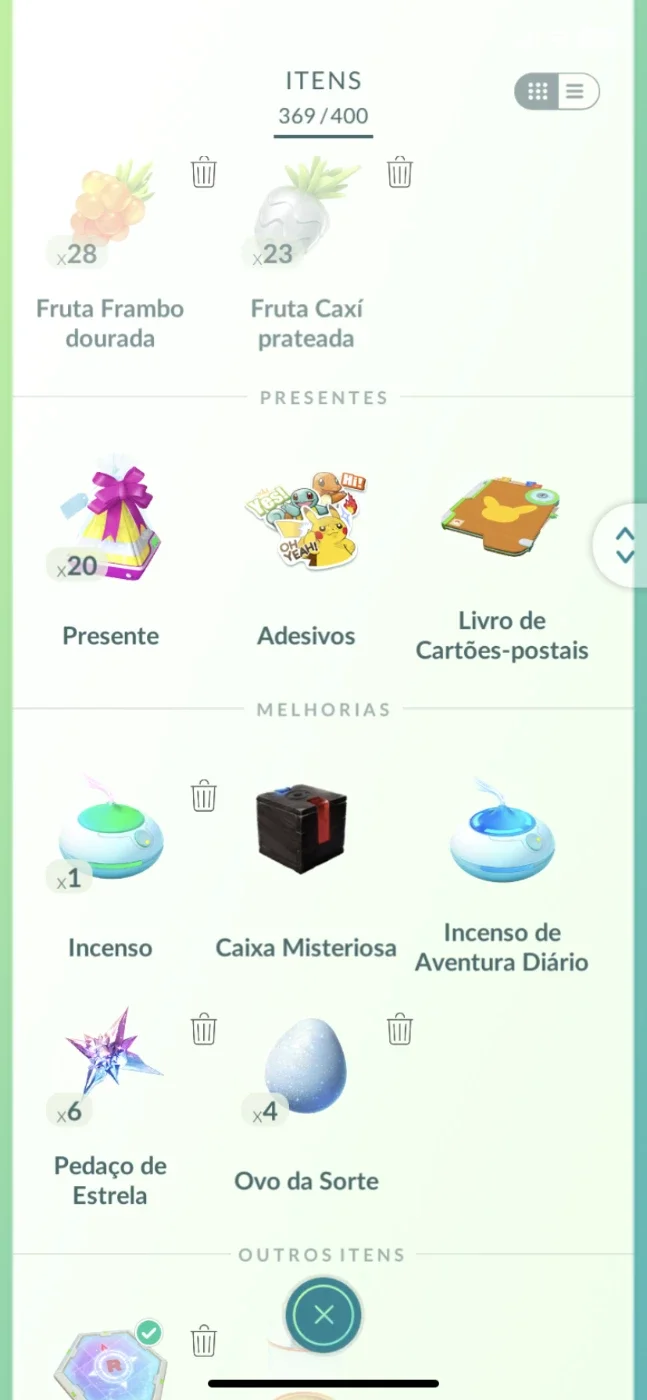This screenshot has width=647, height=1400.
Task: Close the items bag screen
Action: coord(323,1316)
